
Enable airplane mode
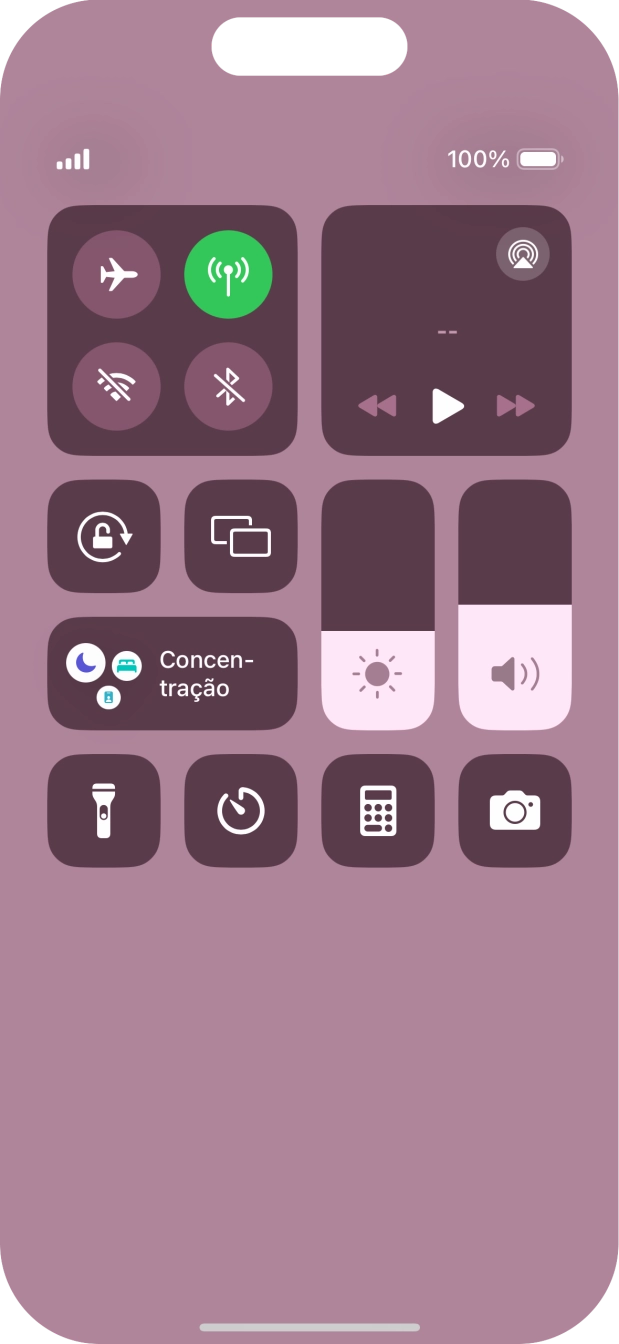[117, 275]
